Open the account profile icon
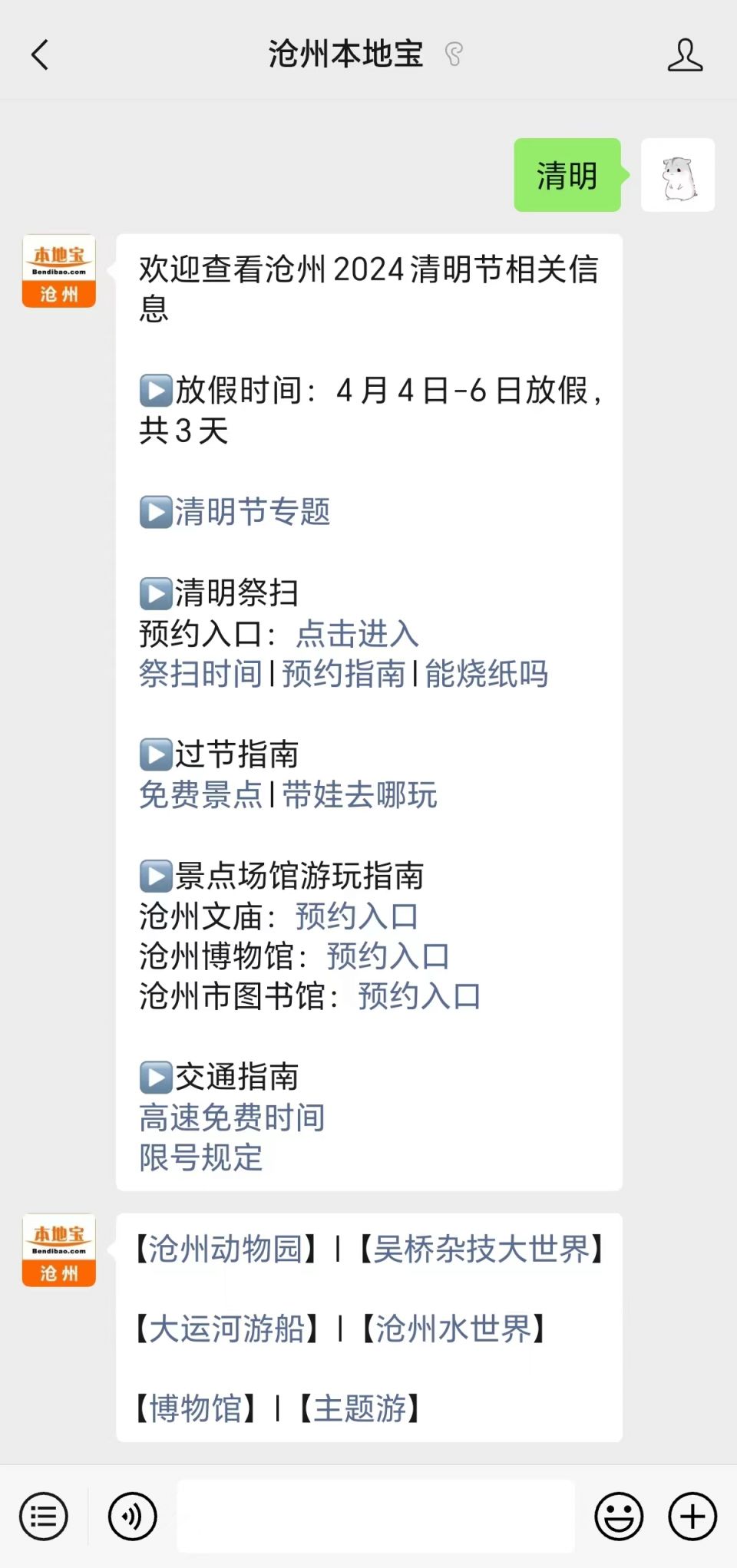This screenshot has height=1568, width=737. tap(685, 55)
